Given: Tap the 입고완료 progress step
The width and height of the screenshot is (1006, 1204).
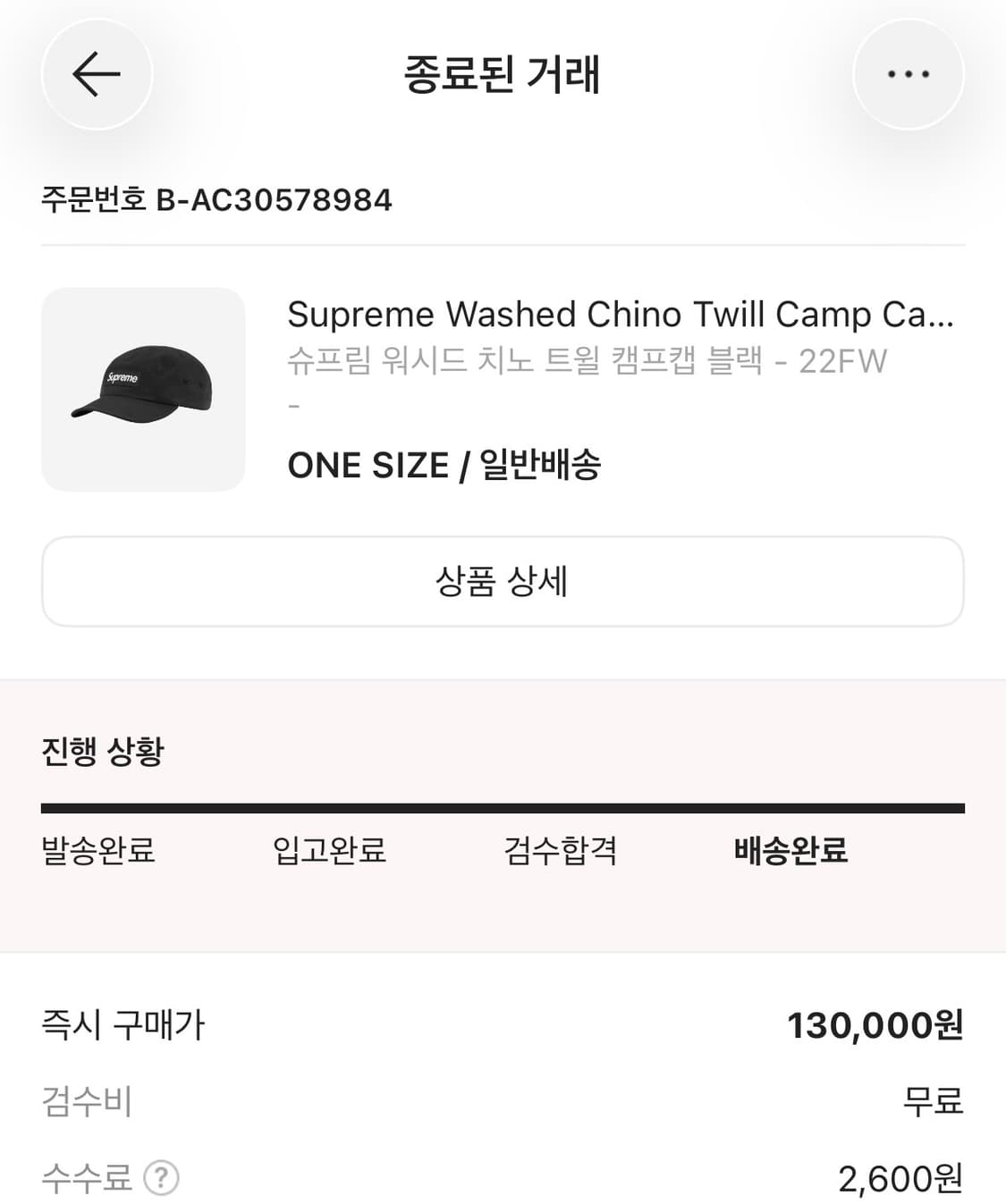Looking at the screenshot, I should 330,852.
